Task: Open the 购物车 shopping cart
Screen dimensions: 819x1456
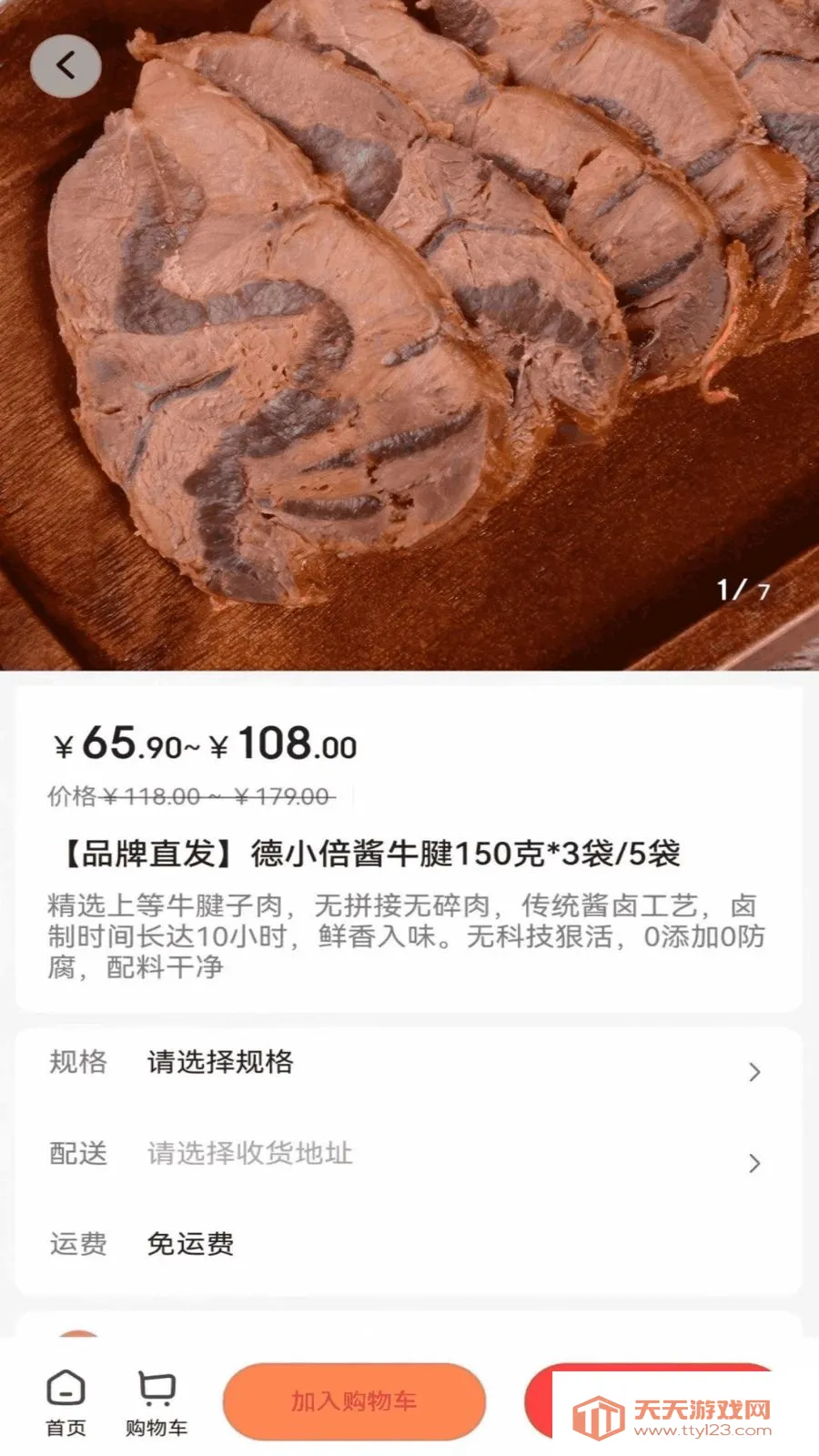Action: [157, 1403]
